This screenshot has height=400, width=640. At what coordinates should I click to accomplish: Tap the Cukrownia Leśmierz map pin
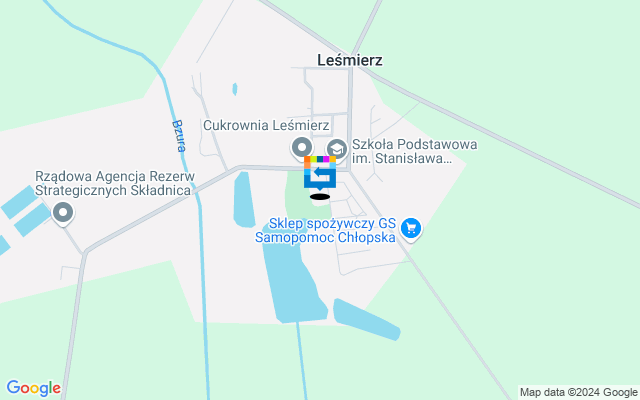tap(302, 150)
